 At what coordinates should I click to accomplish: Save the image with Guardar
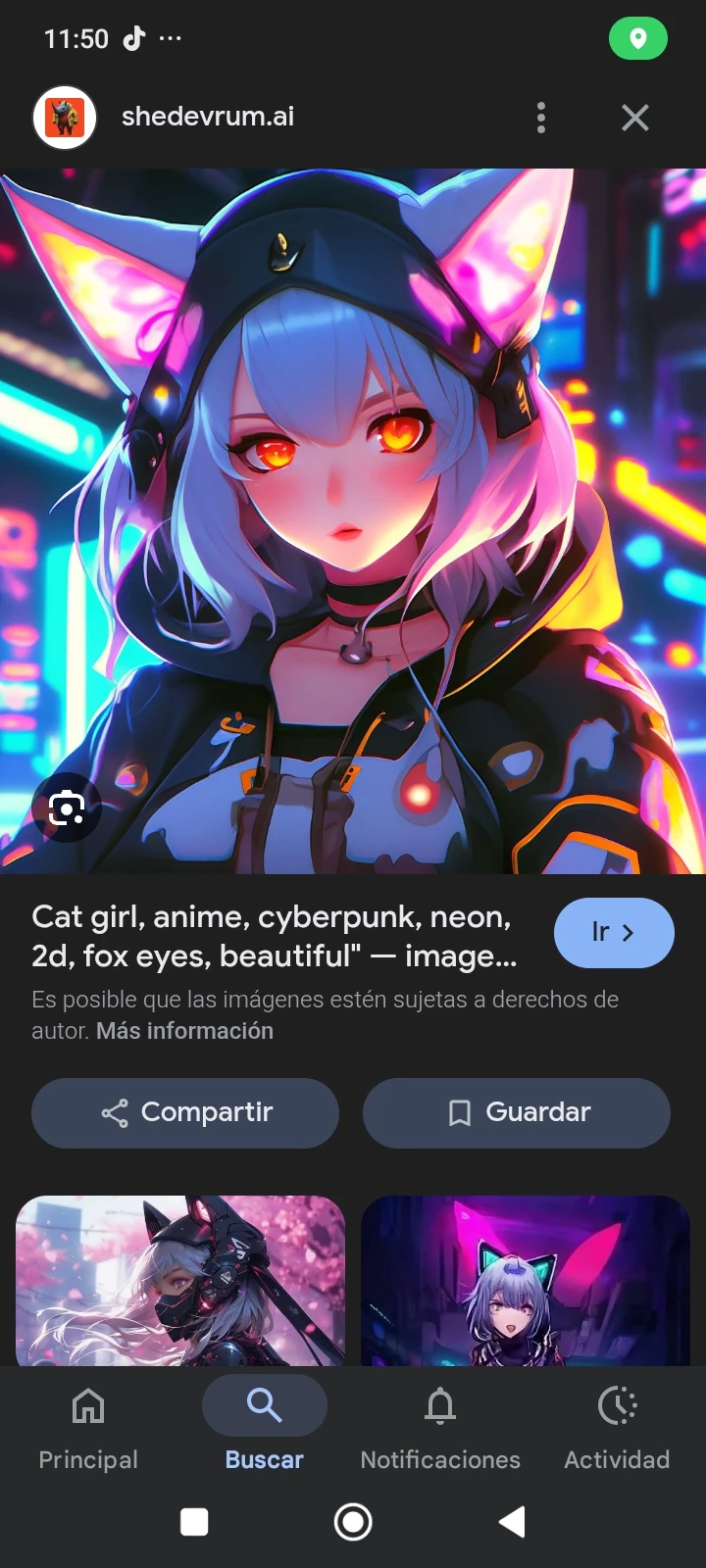(x=517, y=1112)
